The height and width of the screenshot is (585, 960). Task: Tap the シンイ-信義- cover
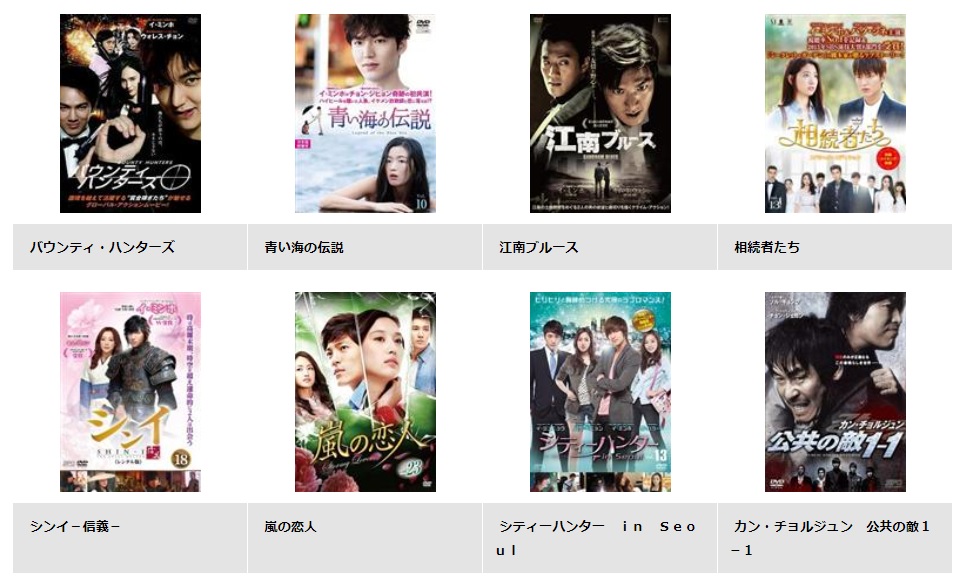(130, 391)
